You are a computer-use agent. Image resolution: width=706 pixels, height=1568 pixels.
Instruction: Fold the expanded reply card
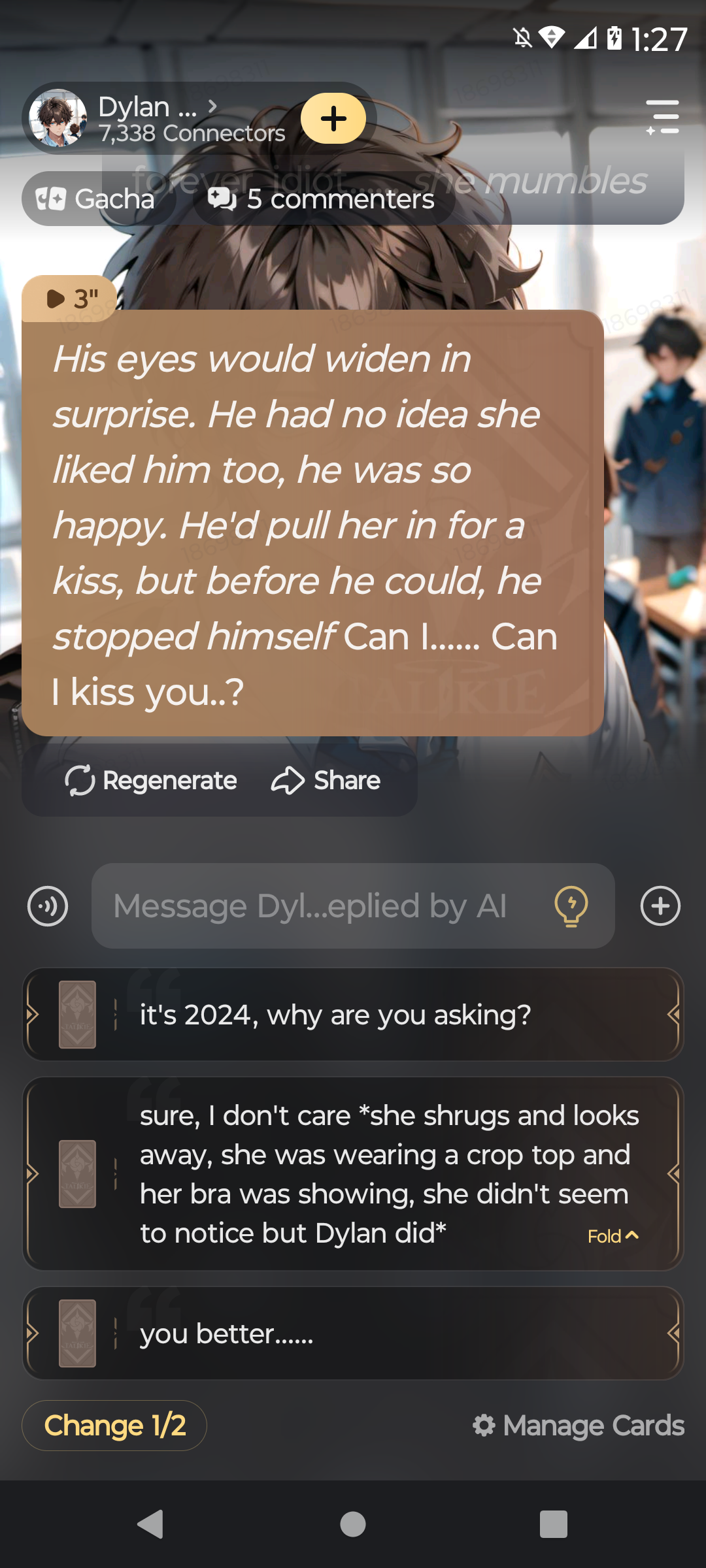point(613,1236)
